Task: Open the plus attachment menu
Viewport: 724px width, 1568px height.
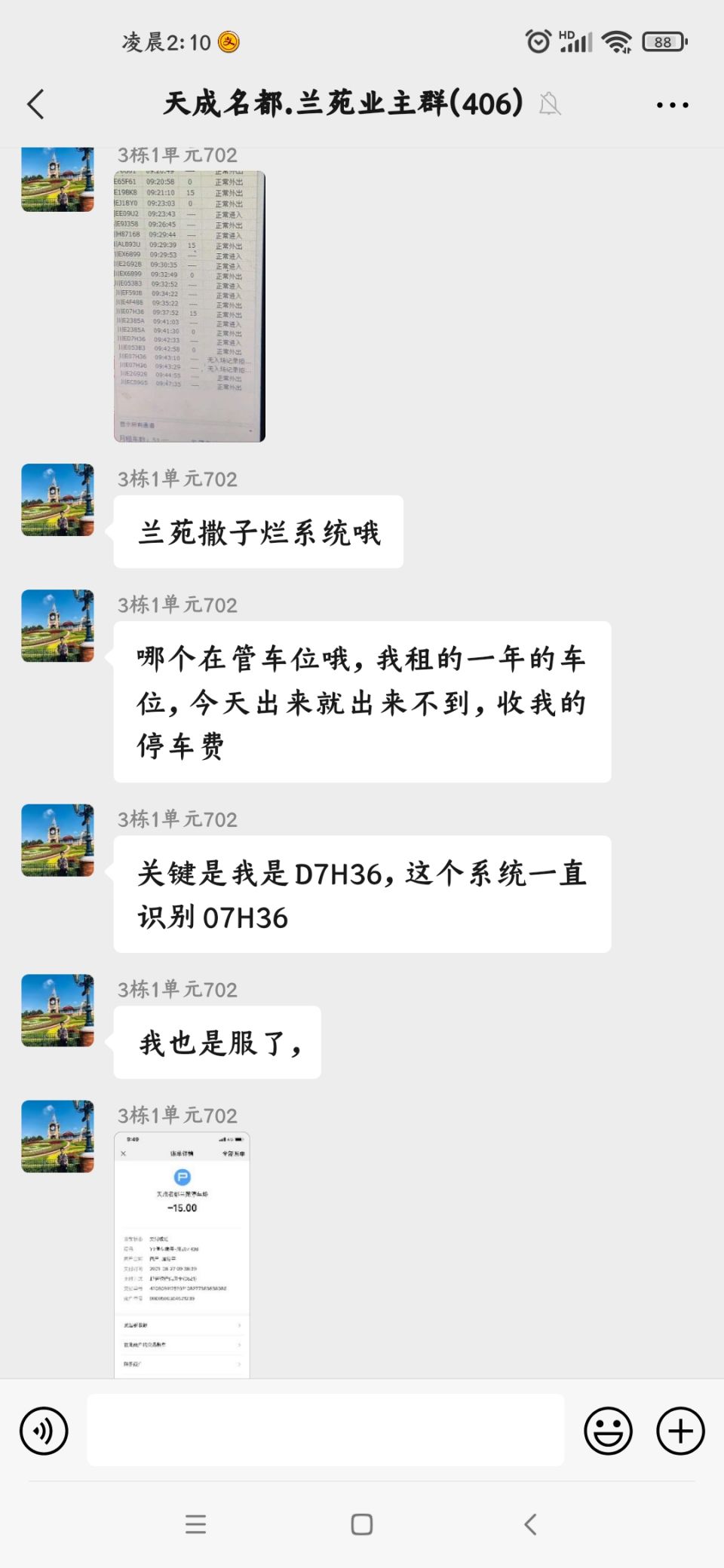Action: (x=680, y=1430)
